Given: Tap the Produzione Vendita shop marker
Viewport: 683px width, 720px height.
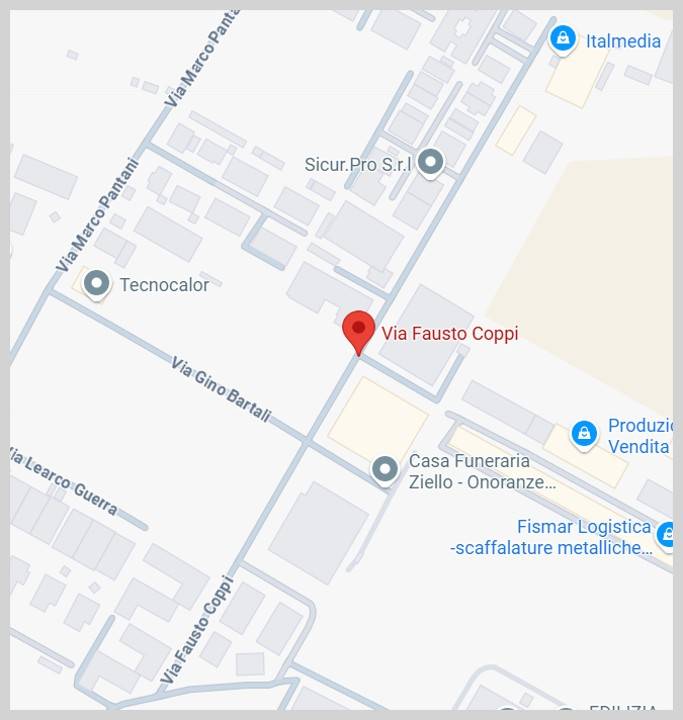Looking at the screenshot, I should tap(584, 434).
